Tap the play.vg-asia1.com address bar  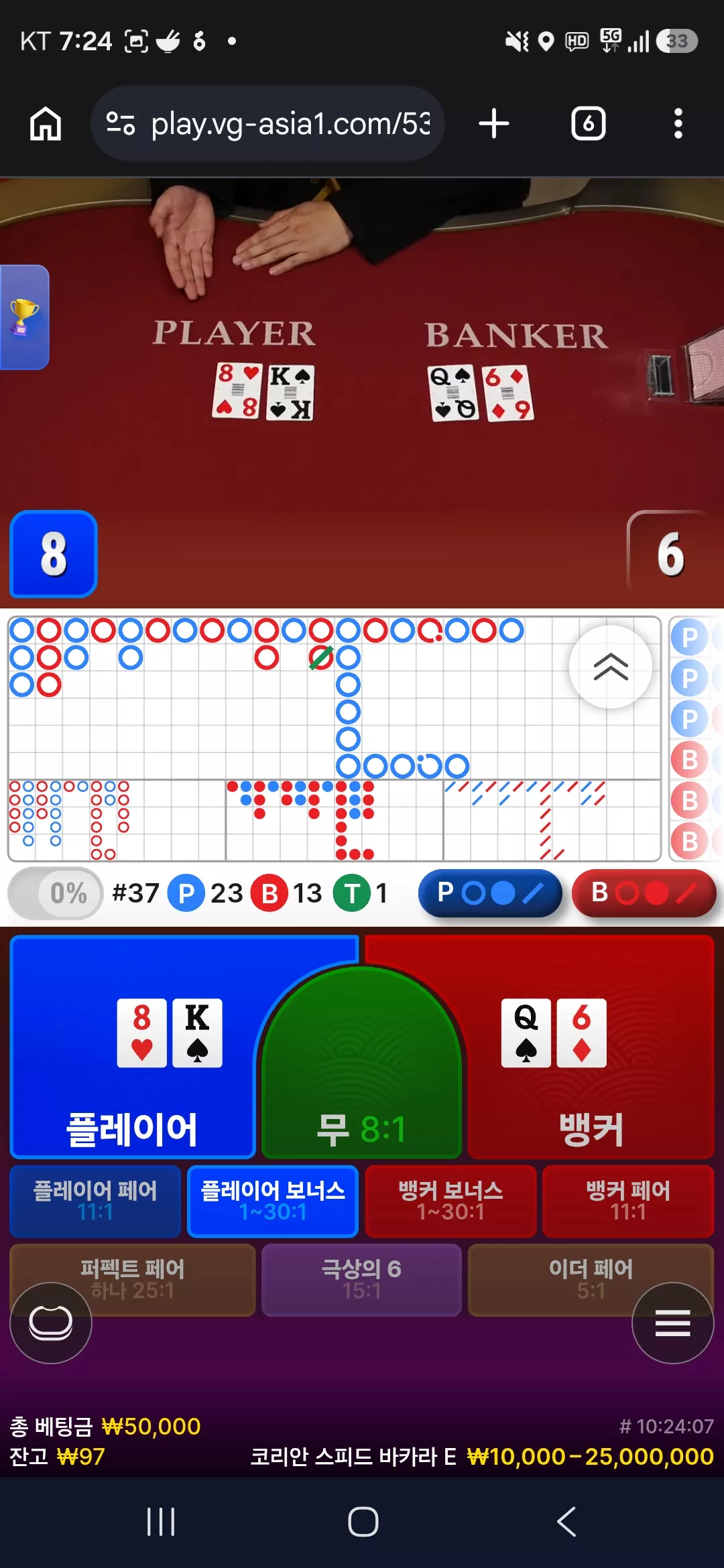268,123
